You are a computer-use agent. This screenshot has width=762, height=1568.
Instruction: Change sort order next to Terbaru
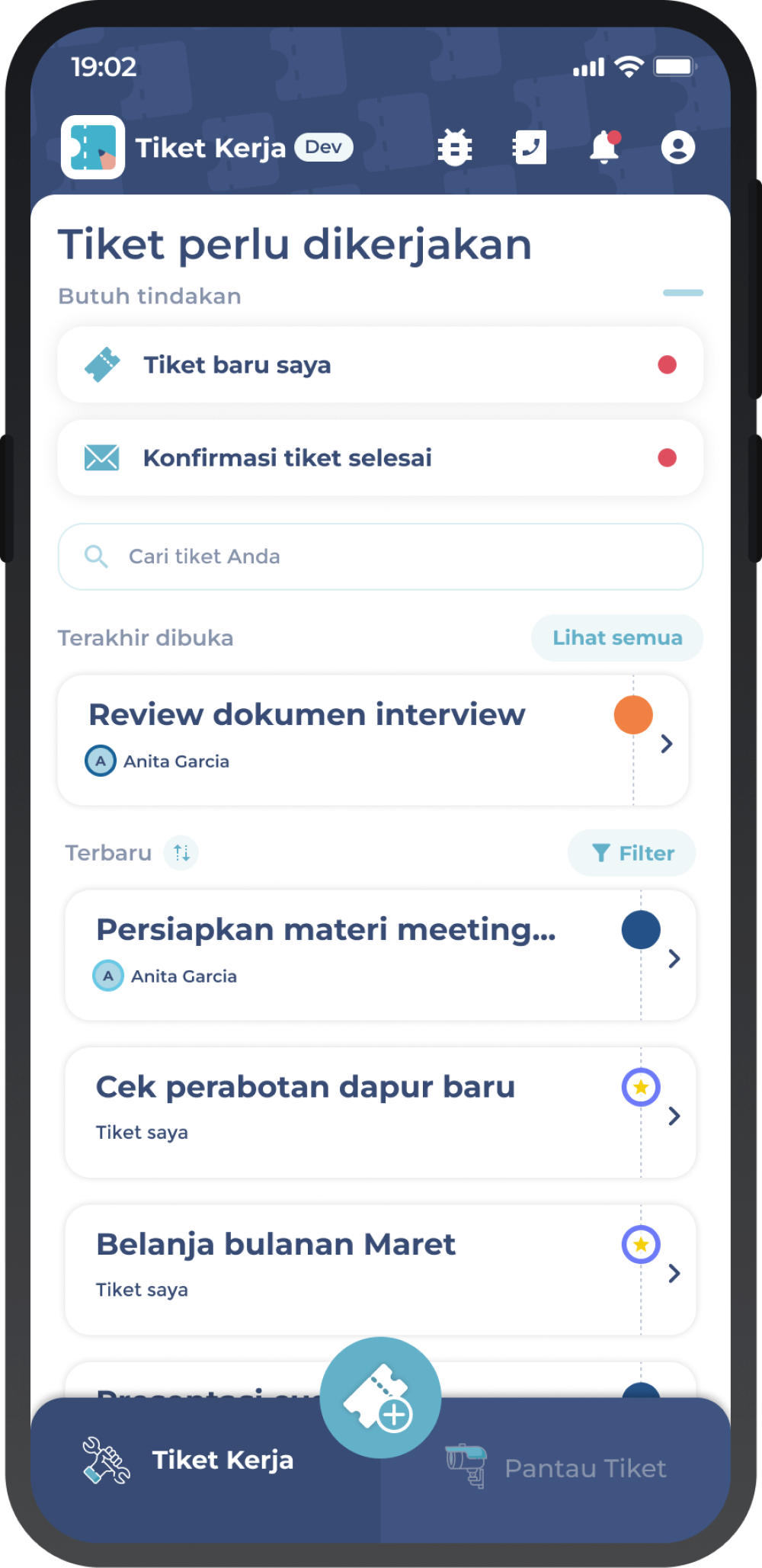coord(181,852)
